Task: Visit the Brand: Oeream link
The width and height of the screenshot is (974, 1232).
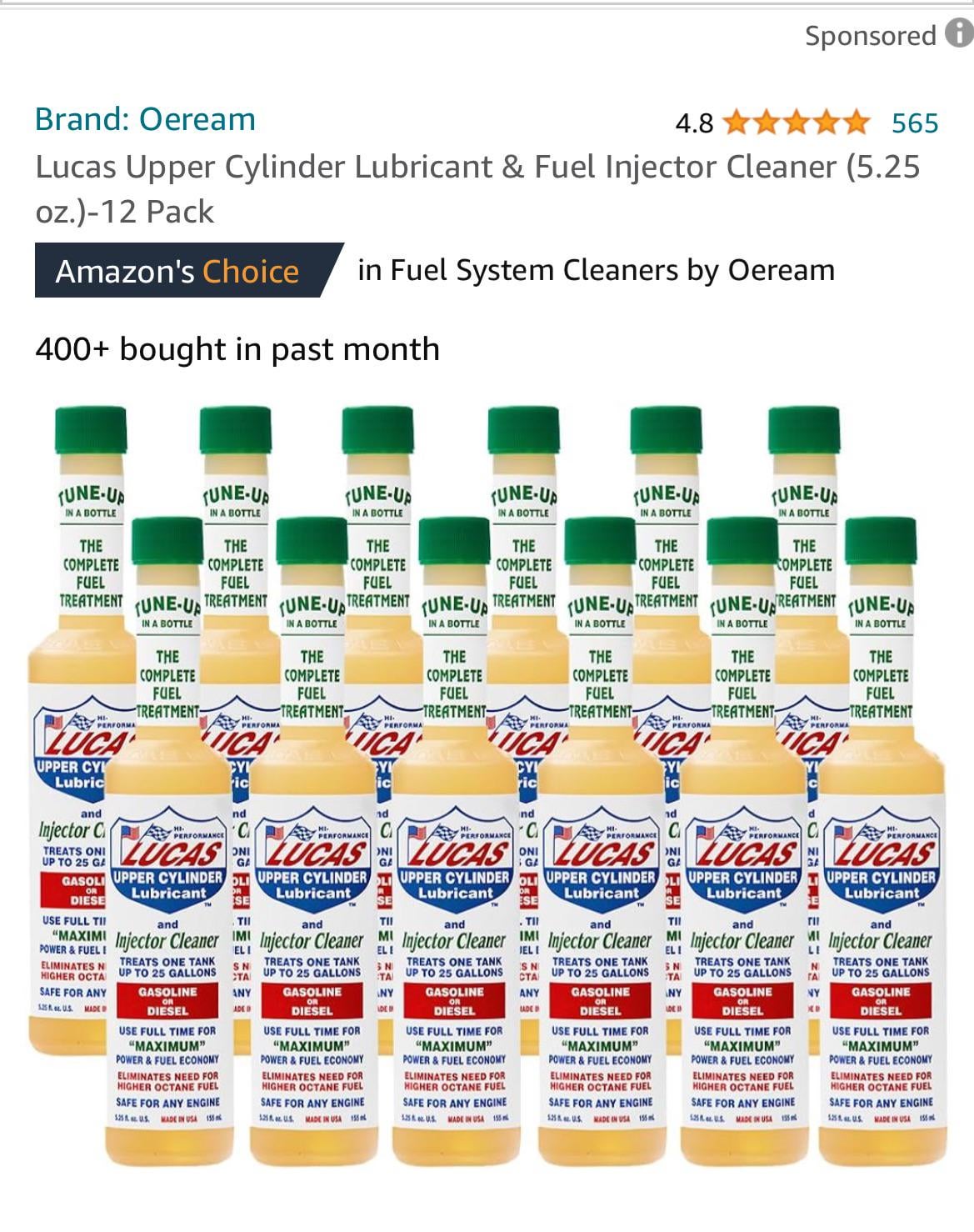Action: click(145, 119)
